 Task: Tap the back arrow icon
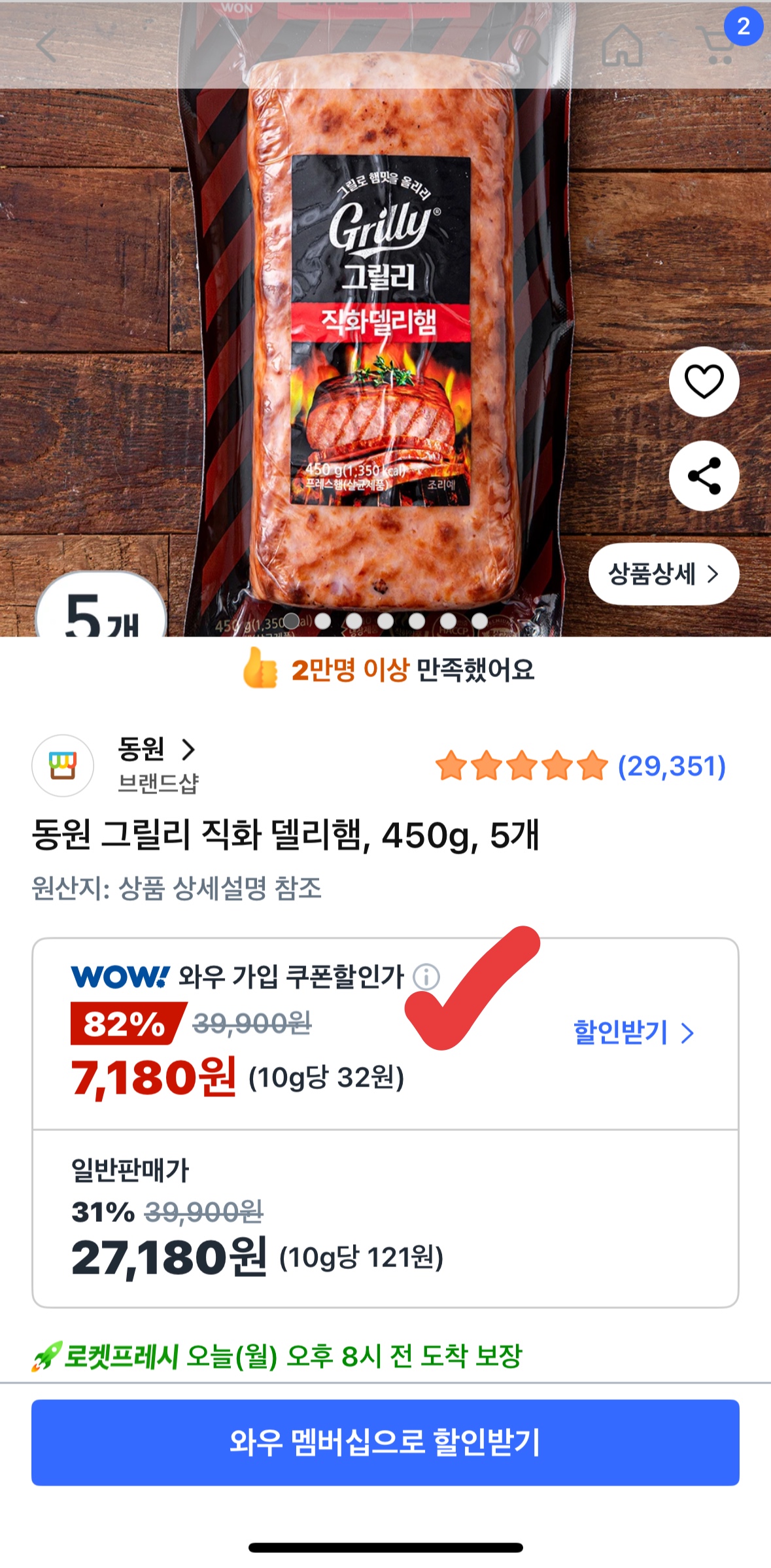tap(46, 46)
